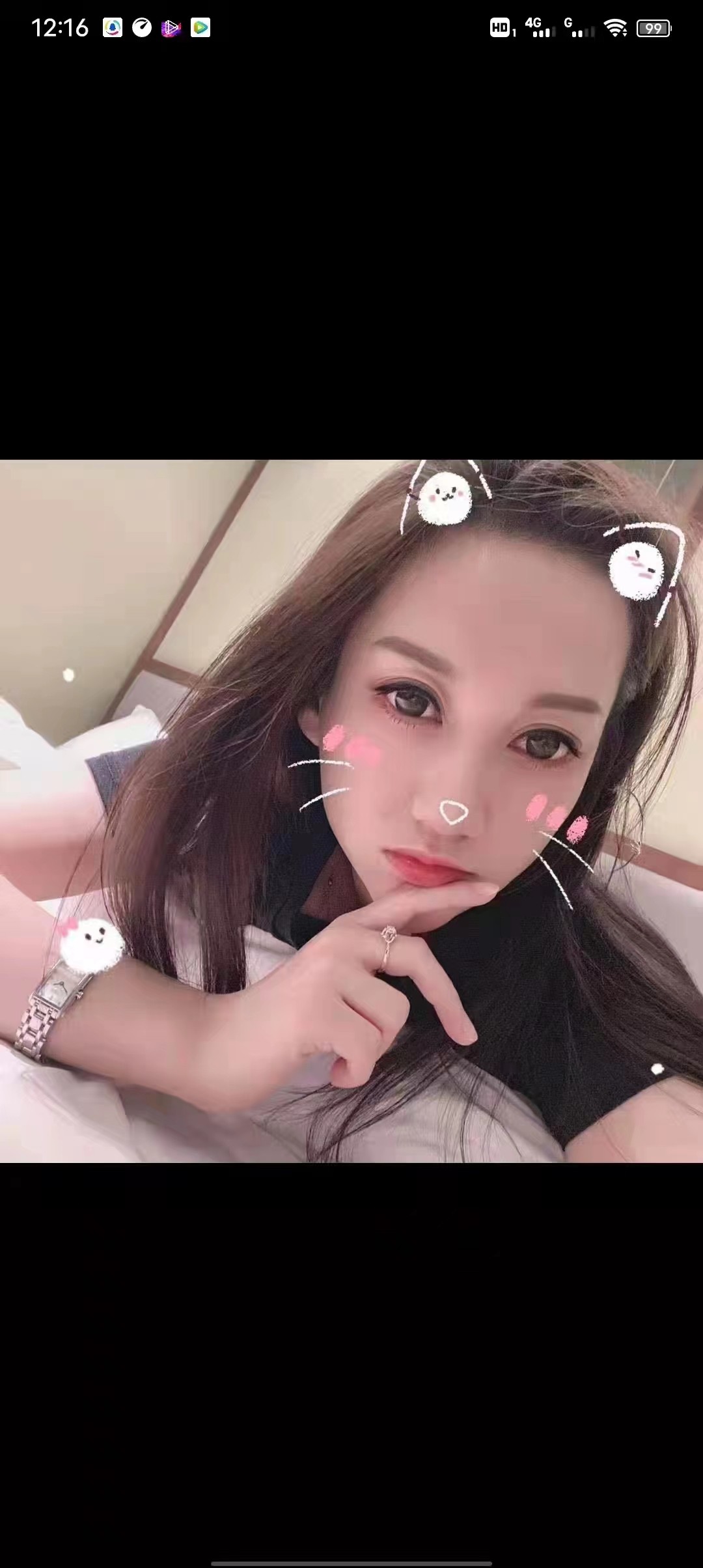Tap the full-screen photo to exit viewer
Viewport: 703px width, 1568px height.
(x=351, y=811)
